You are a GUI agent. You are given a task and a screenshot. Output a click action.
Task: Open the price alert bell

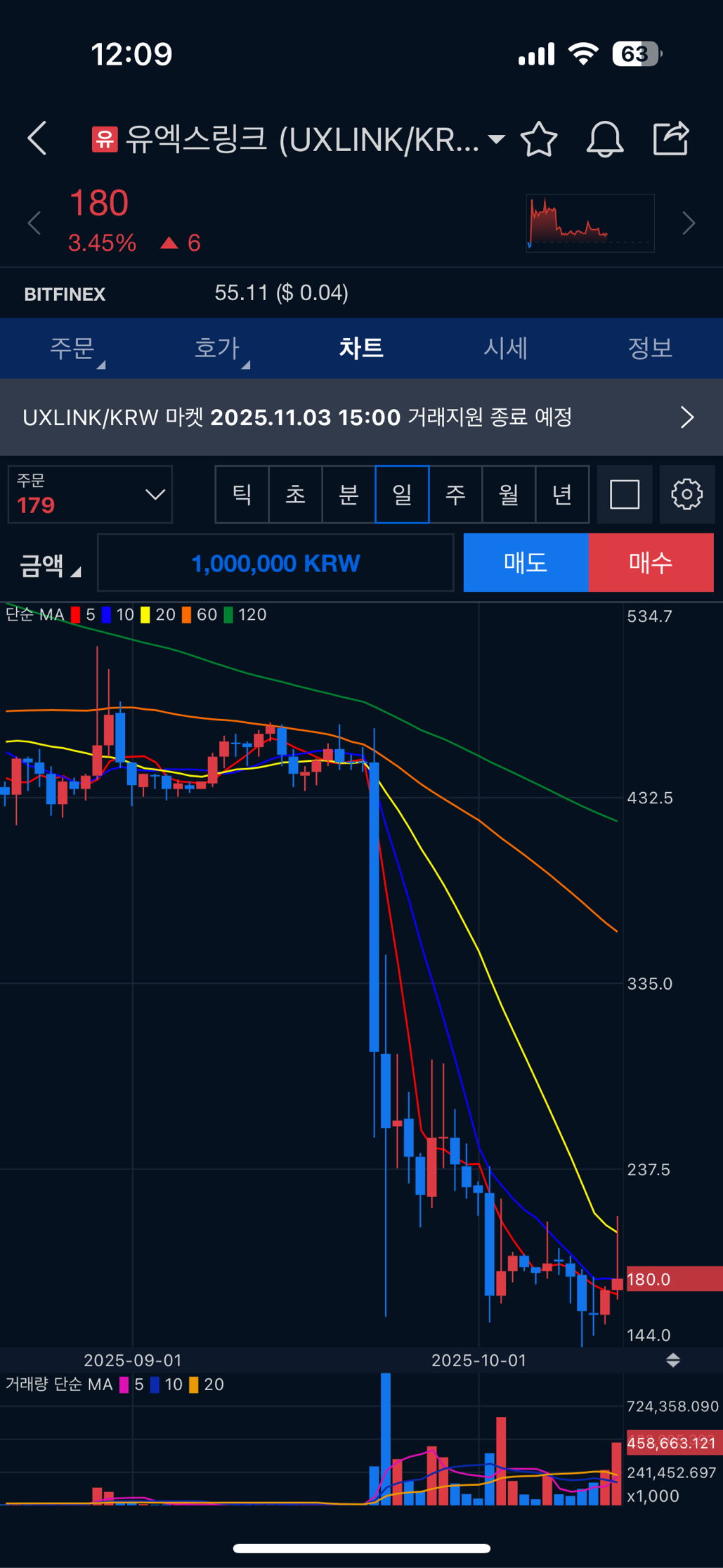tap(604, 138)
